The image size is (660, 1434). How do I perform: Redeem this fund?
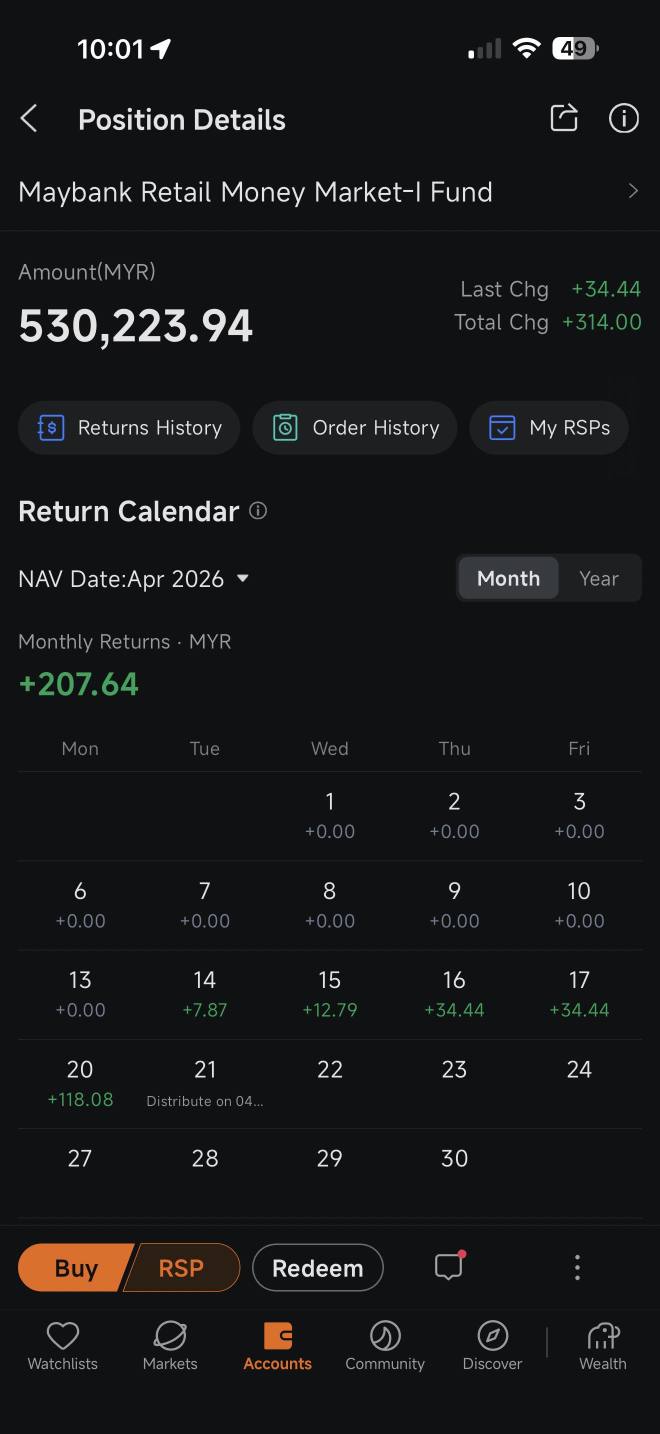318,1268
